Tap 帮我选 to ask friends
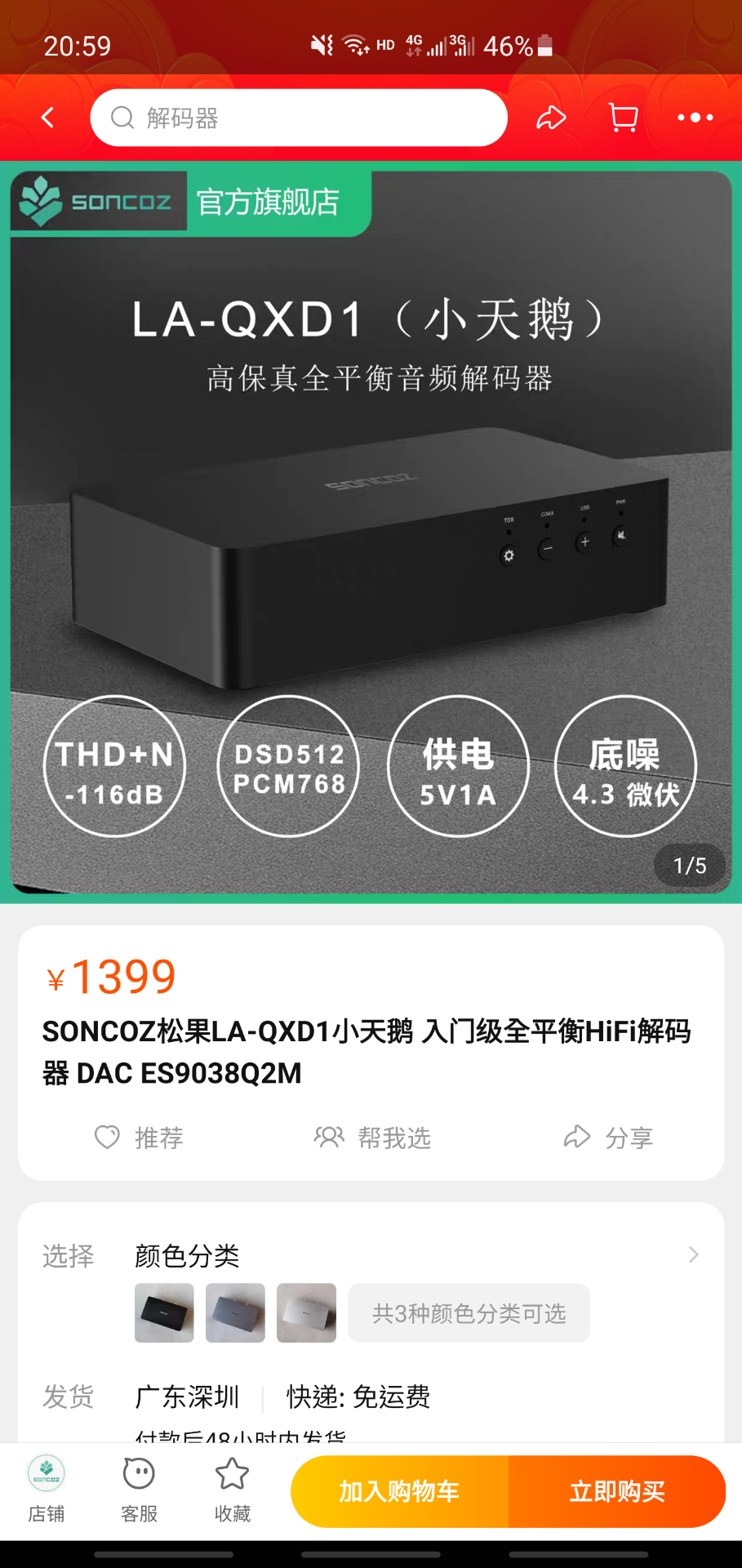This screenshot has height=1568, width=742. pos(372,1138)
